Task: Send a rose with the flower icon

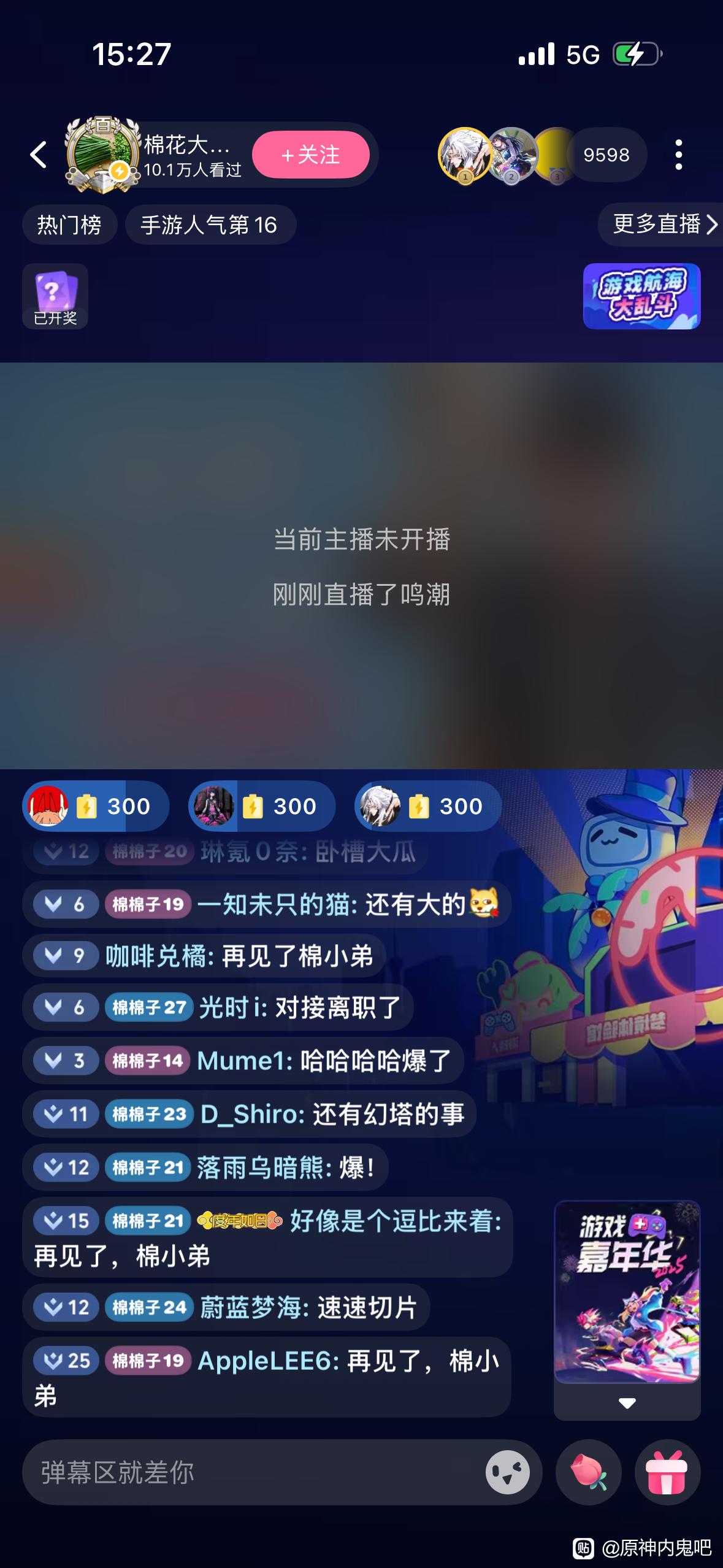Action: click(x=588, y=1472)
